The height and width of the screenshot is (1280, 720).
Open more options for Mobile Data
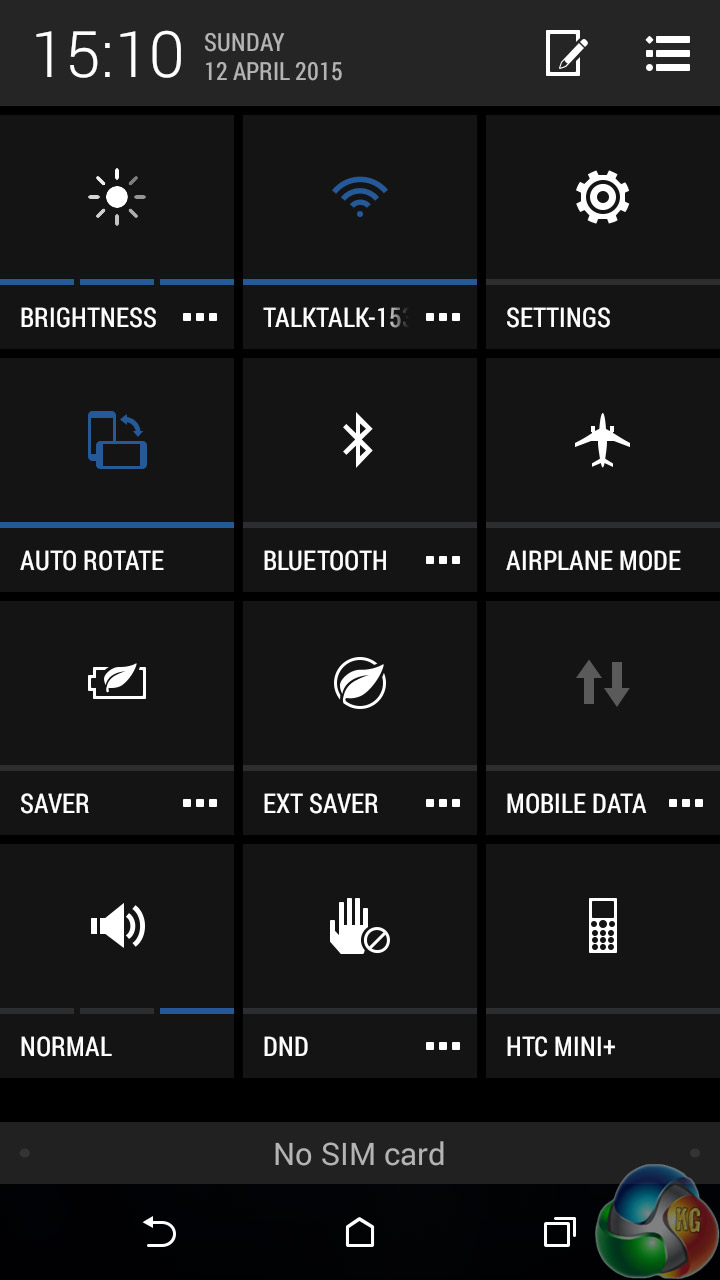tap(685, 804)
